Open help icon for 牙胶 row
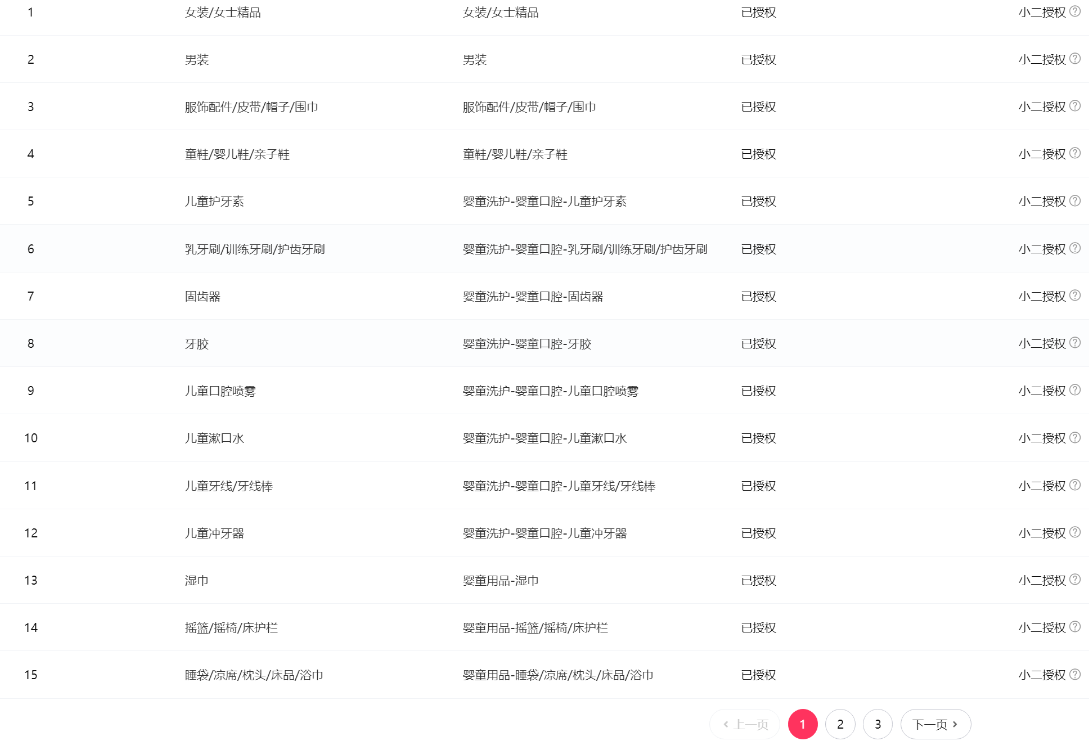Screen dimensions: 1089x742 1075,343
